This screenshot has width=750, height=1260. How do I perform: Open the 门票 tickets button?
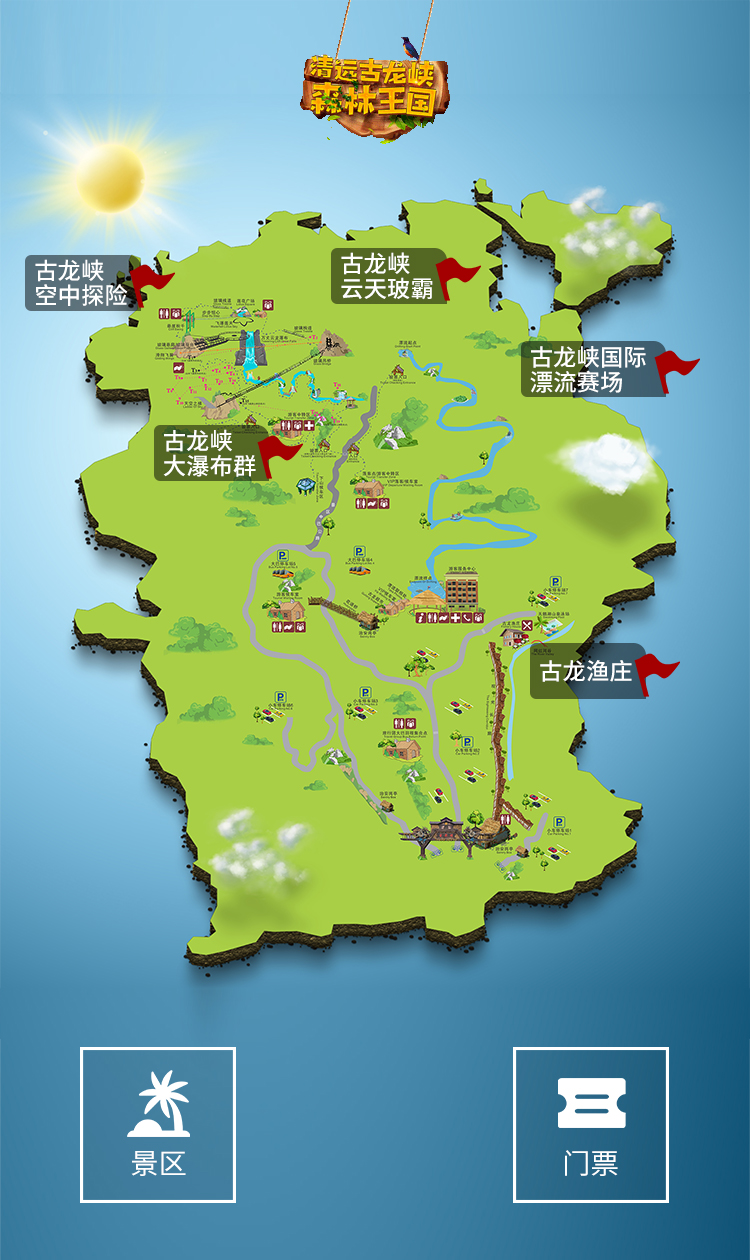[x=590, y=1124]
